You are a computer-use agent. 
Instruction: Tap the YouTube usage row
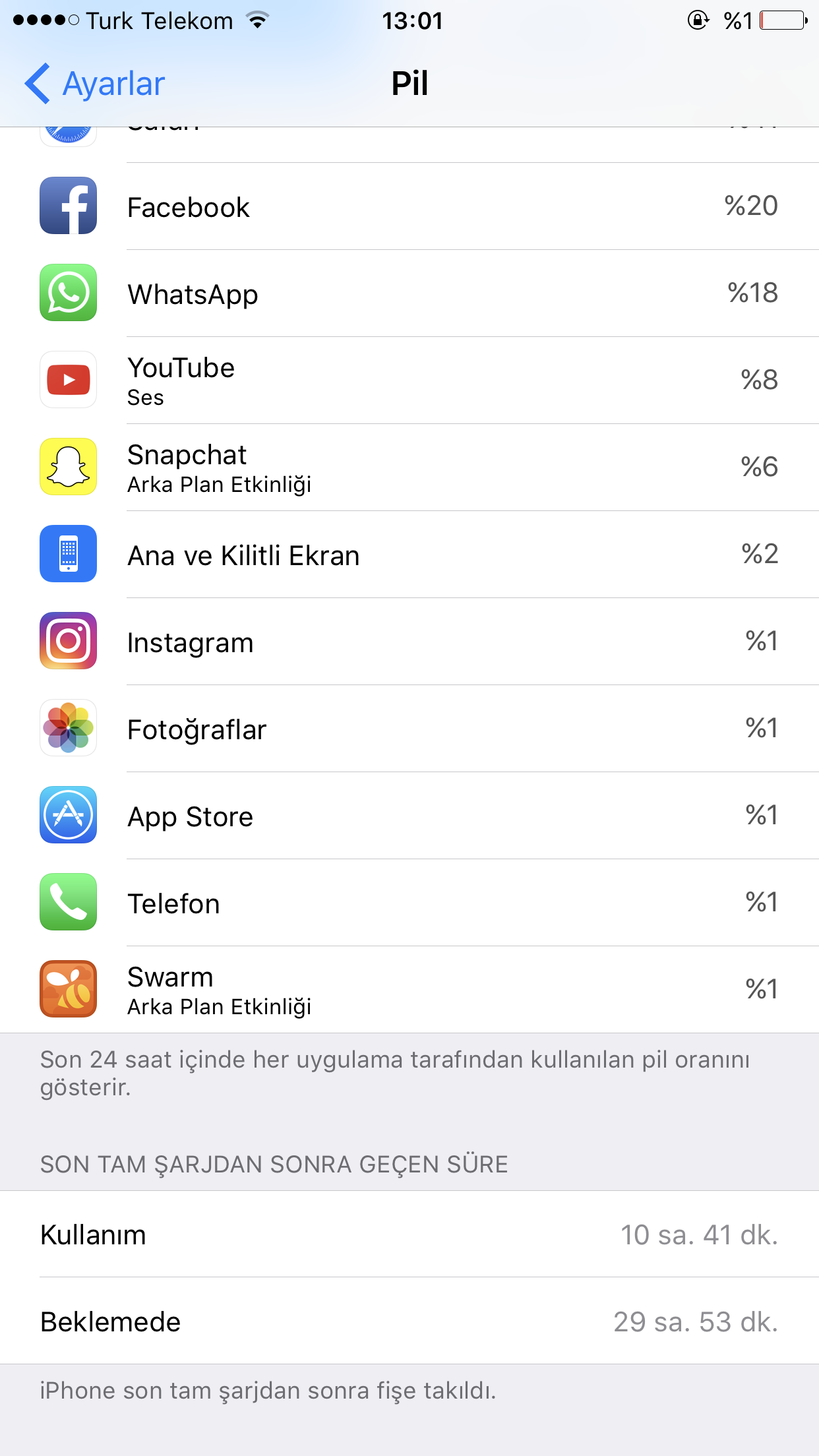409,380
